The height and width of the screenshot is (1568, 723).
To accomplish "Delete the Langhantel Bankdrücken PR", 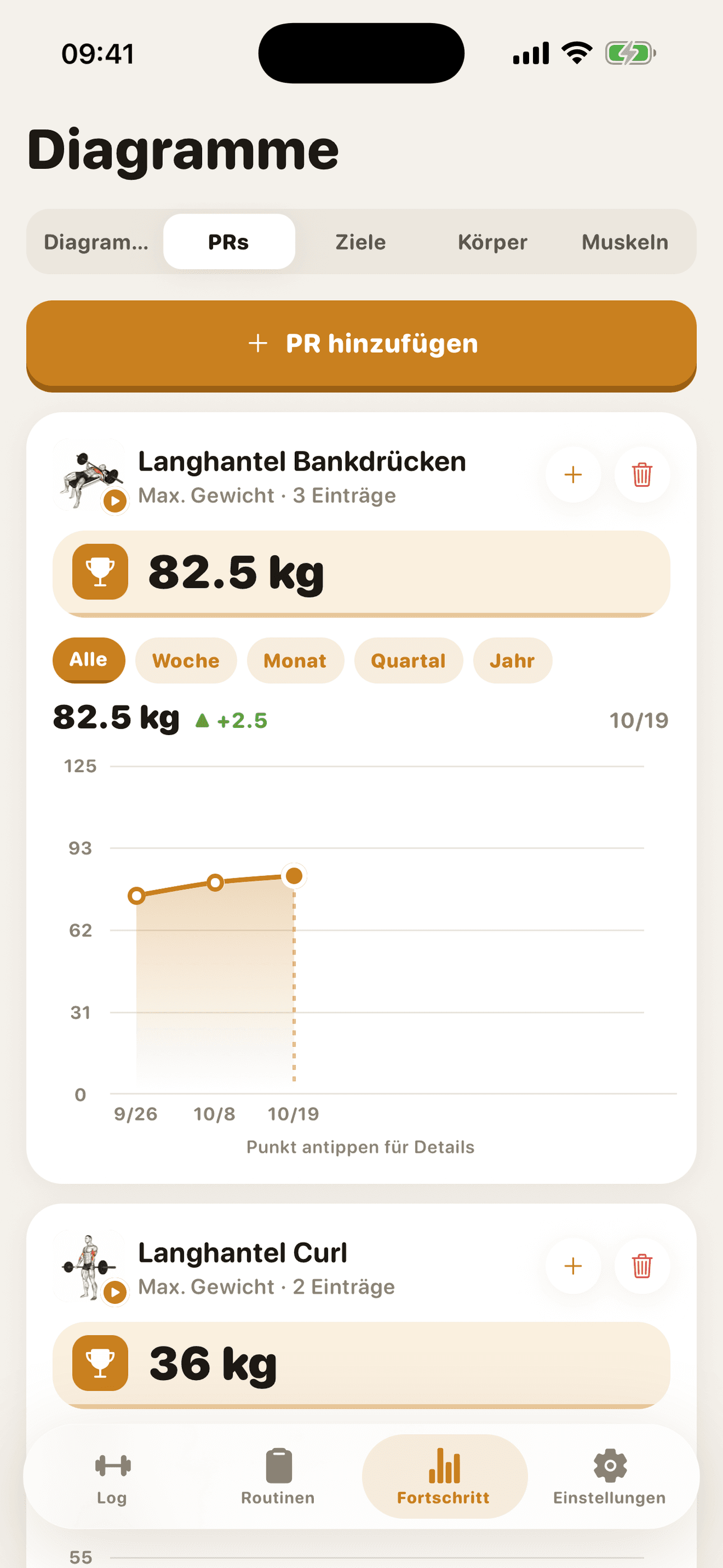I will click(x=642, y=475).
